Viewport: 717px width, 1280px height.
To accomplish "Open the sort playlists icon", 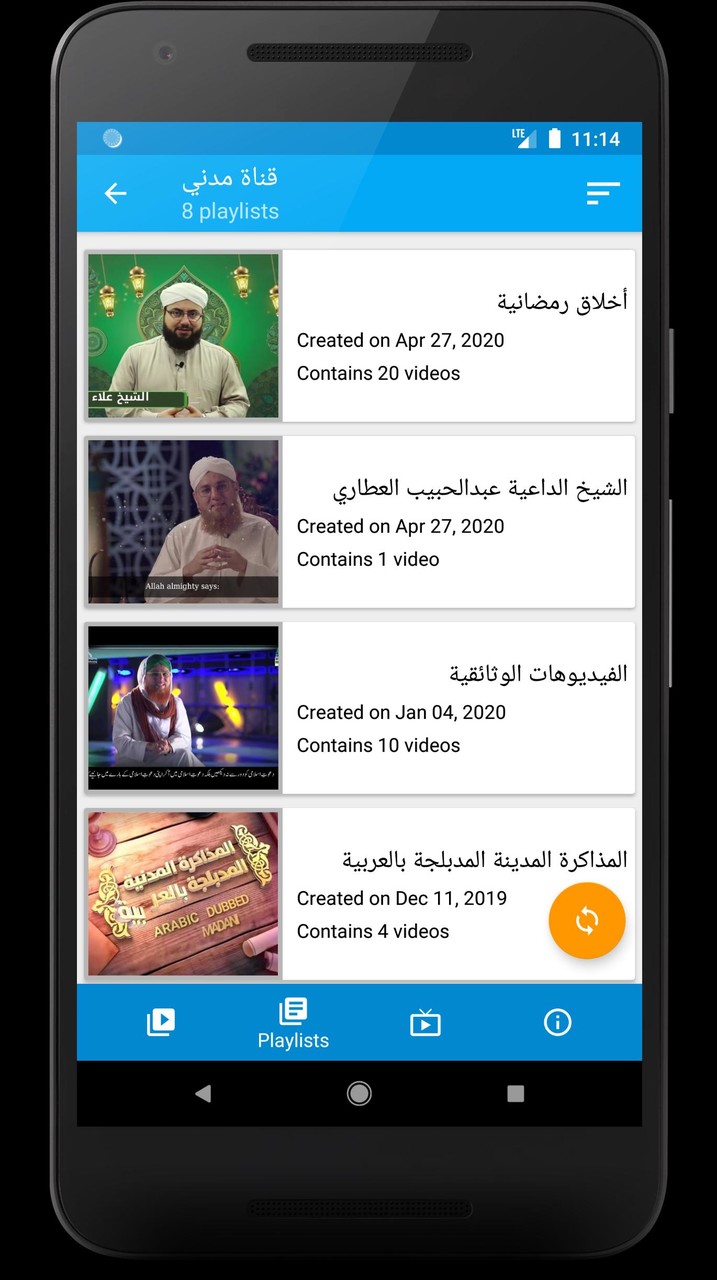I will 603,193.
